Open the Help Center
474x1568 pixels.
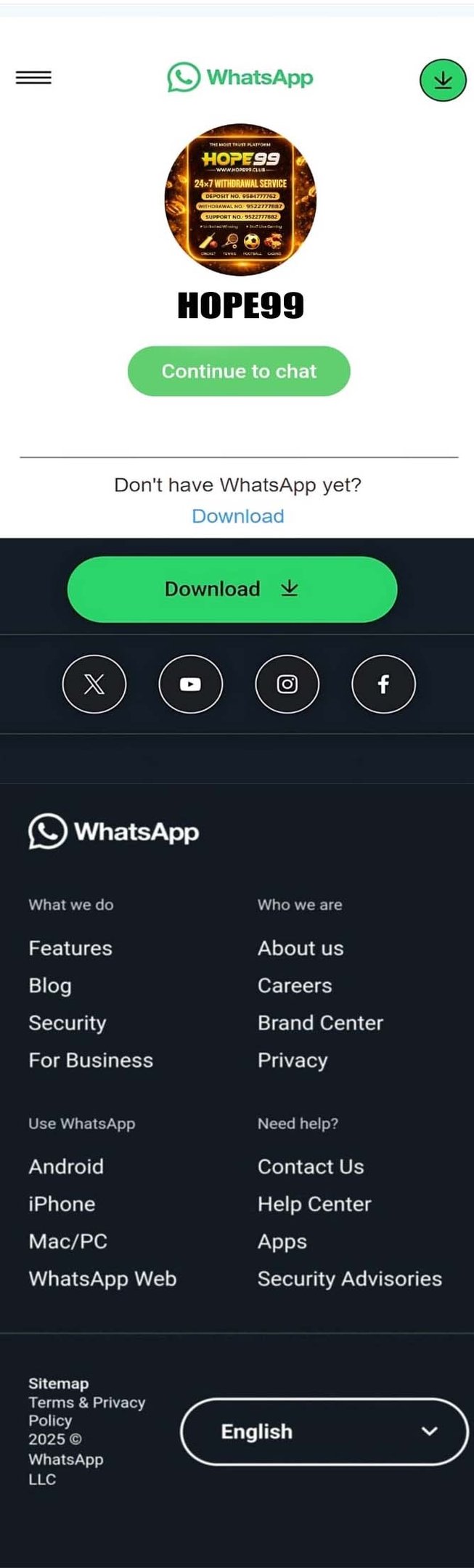point(314,1204)
